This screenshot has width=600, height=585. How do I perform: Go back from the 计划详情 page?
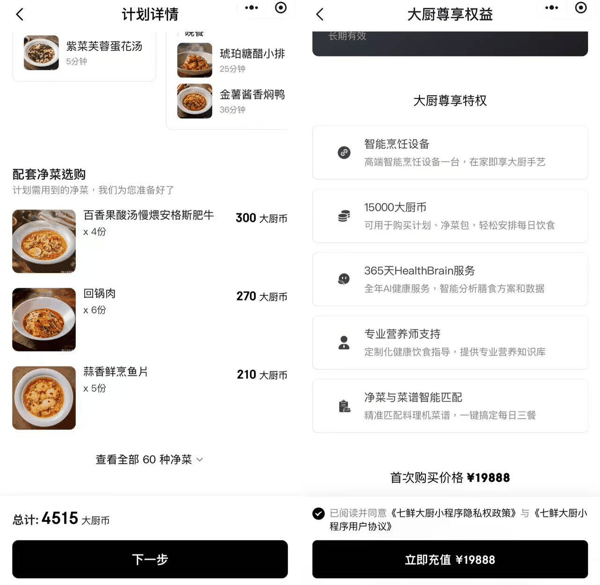point(20,15)
